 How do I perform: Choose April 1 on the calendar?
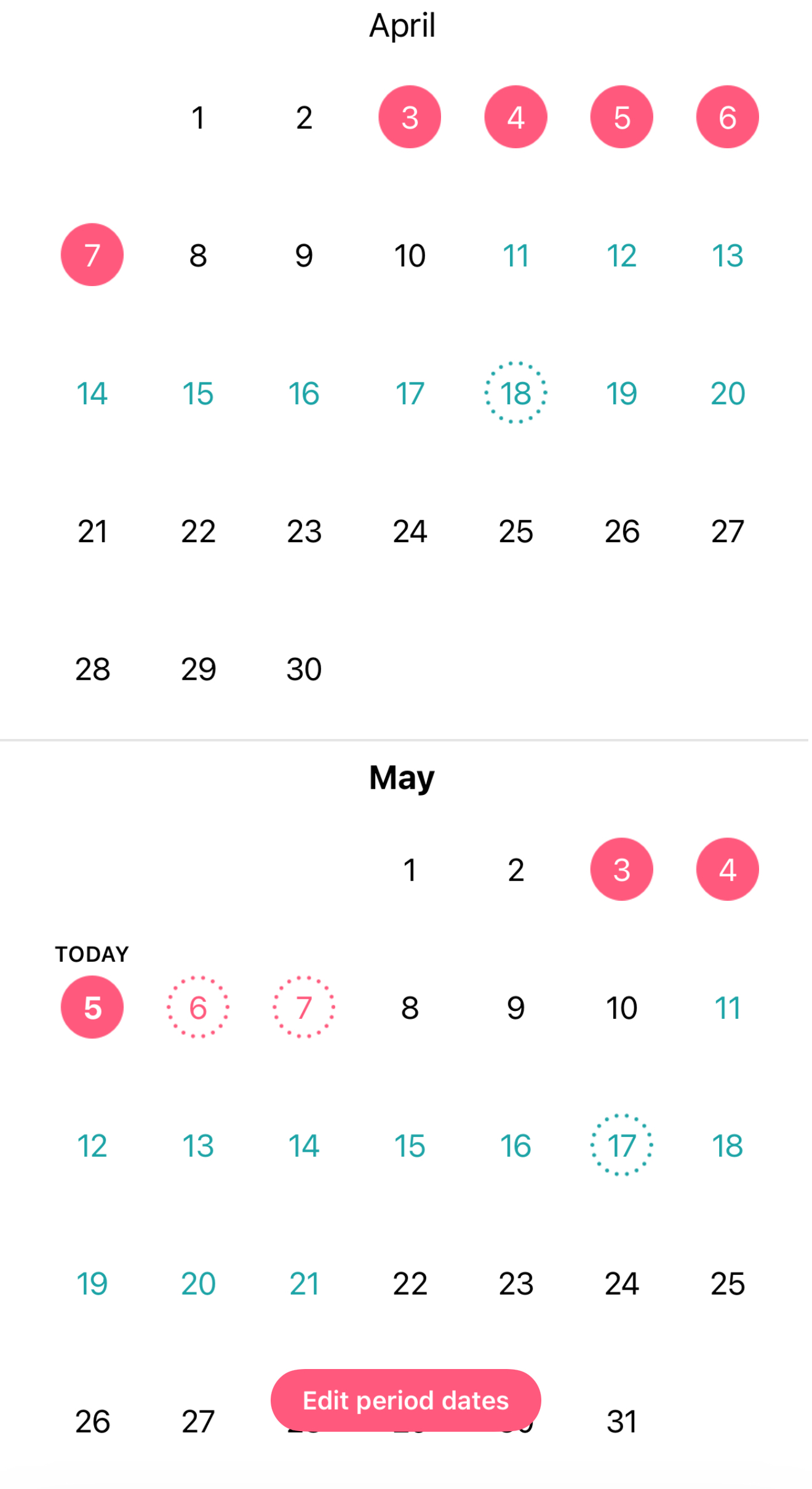coord(198,117)
